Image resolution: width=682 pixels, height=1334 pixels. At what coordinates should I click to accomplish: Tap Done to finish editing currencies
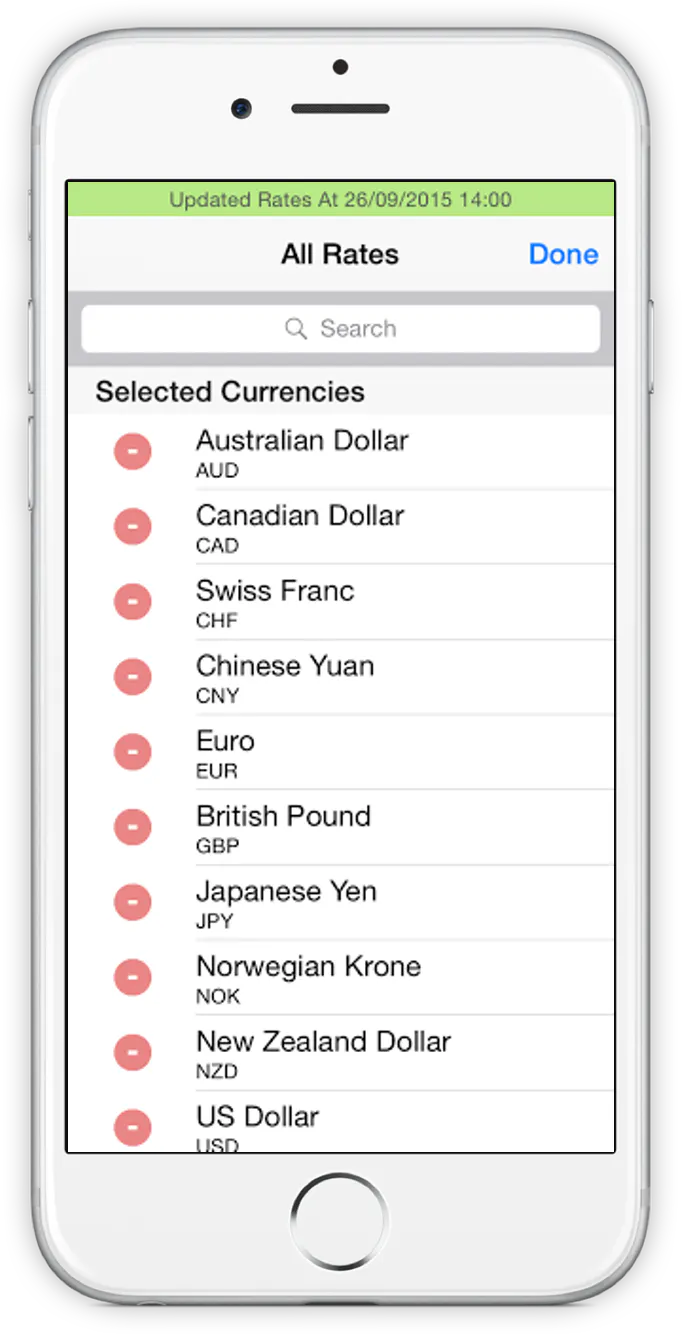click(563, 254)
